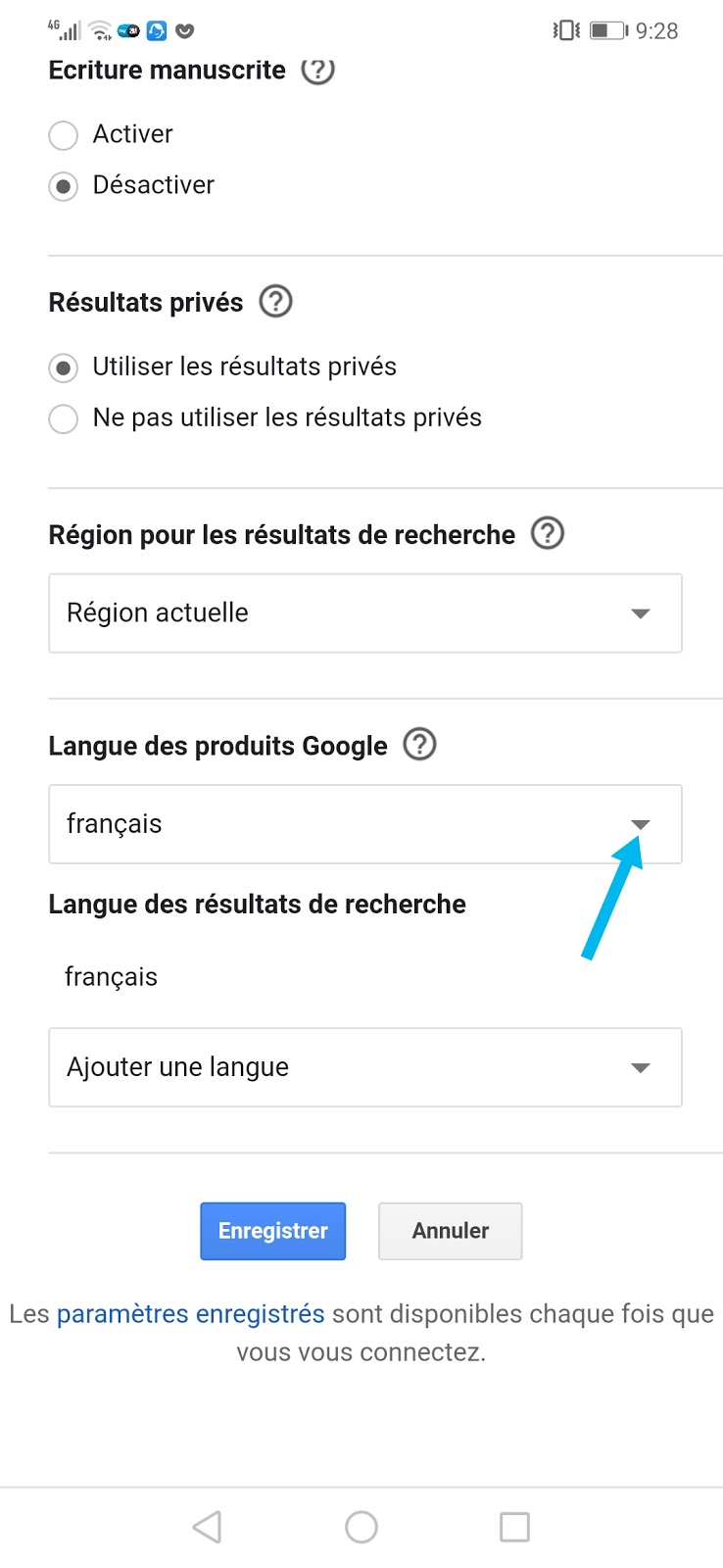This screenshot has height=1568, width=723.
Task: Open help icon next to Résultats privés
Action: click(x=275, y=301)
